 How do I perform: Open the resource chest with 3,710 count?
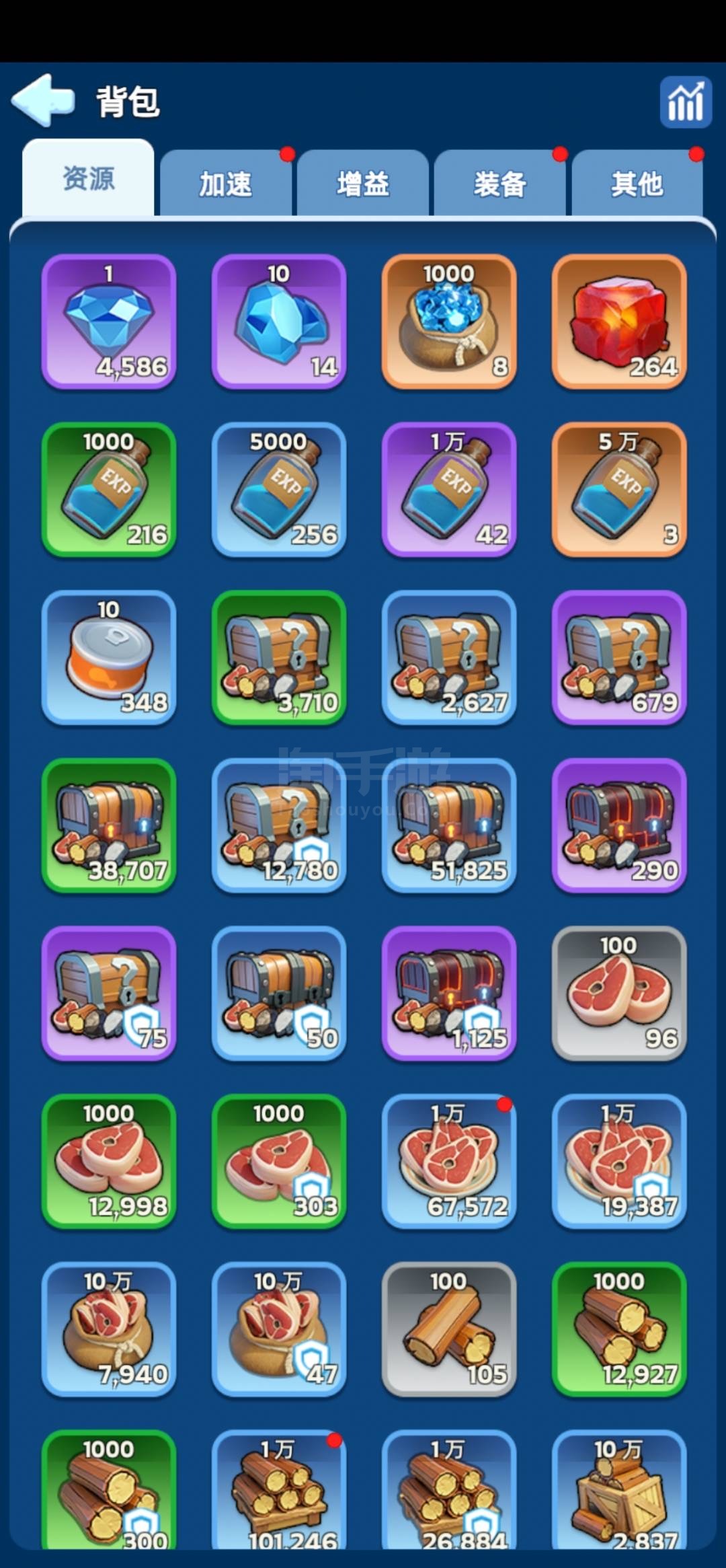pyautogui.click(x=279, y=657)
